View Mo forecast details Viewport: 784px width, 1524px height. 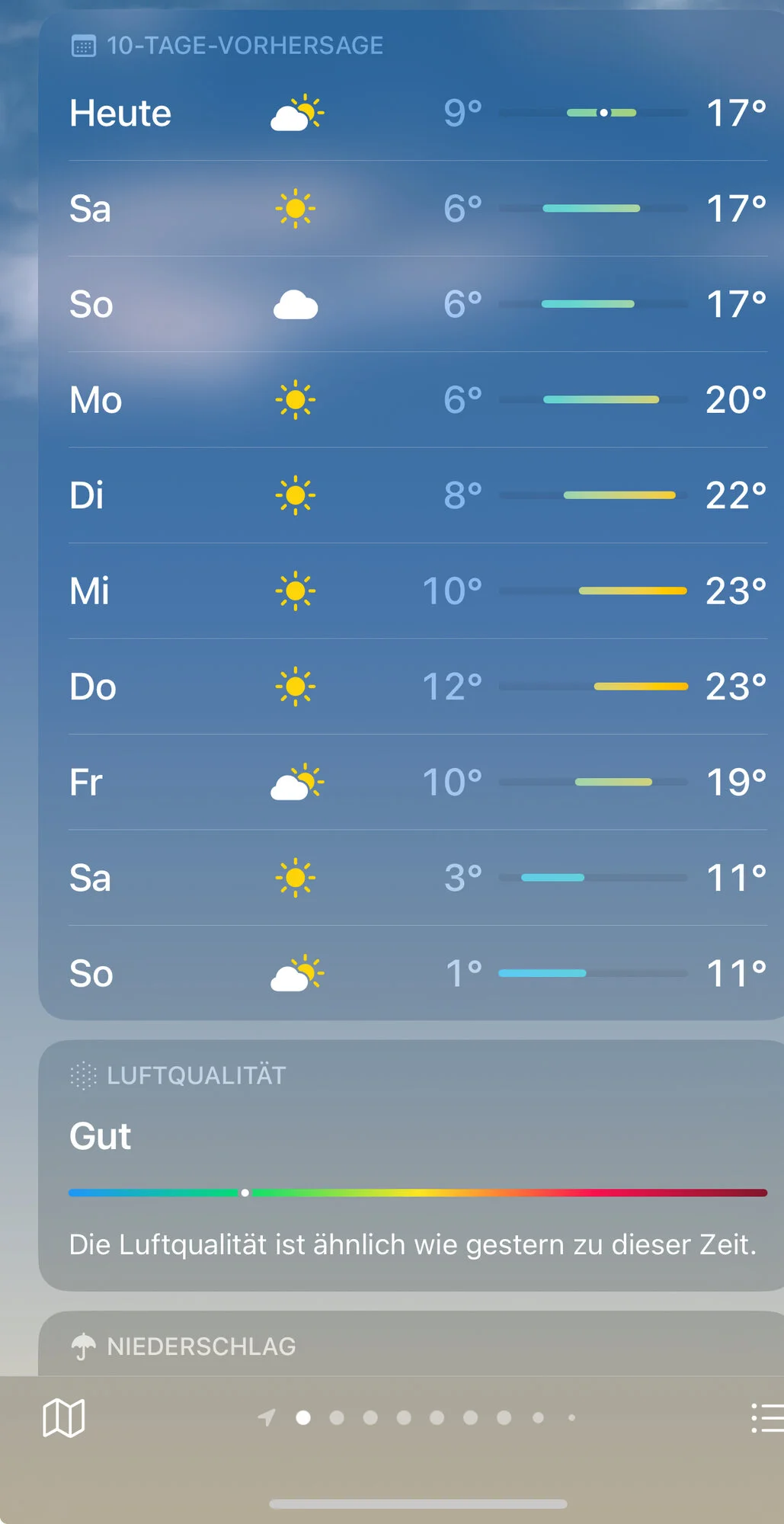coord(418,400)
